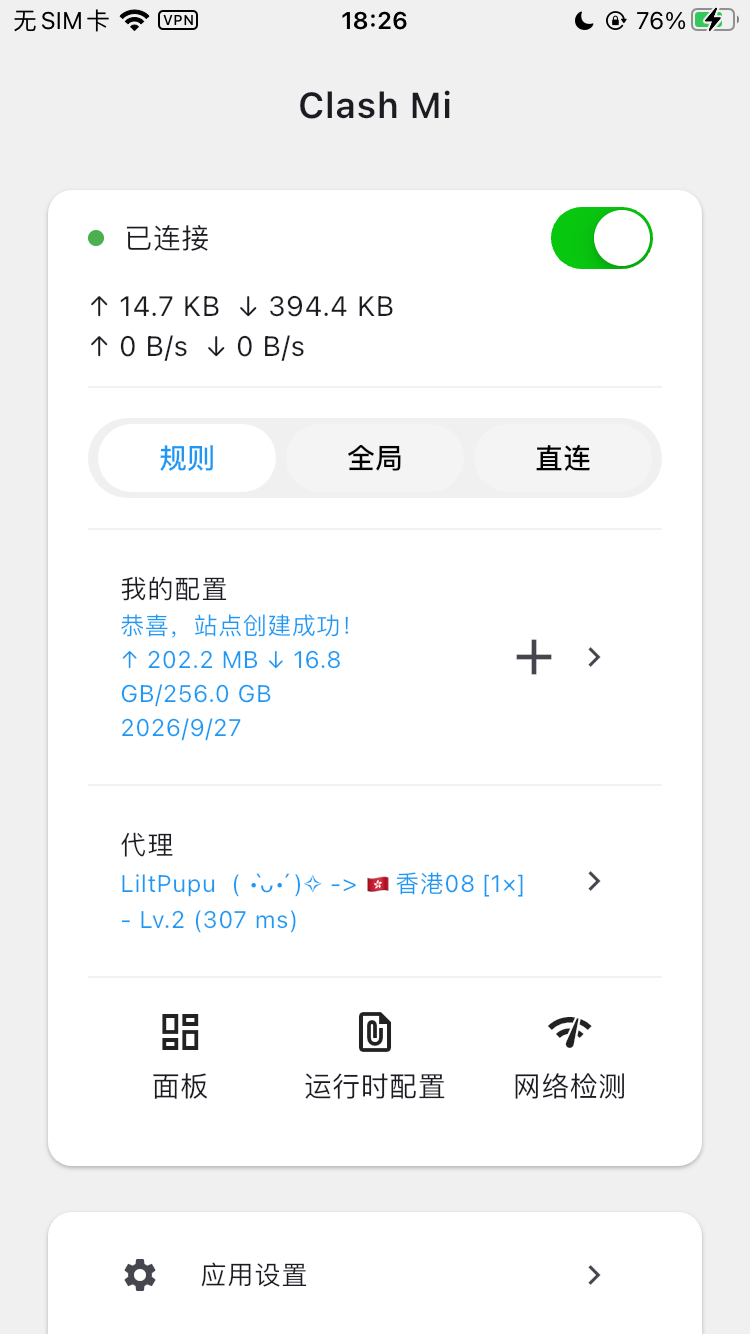
Task: Switch to 直连 mode
Action: click(x=563, y=458)
